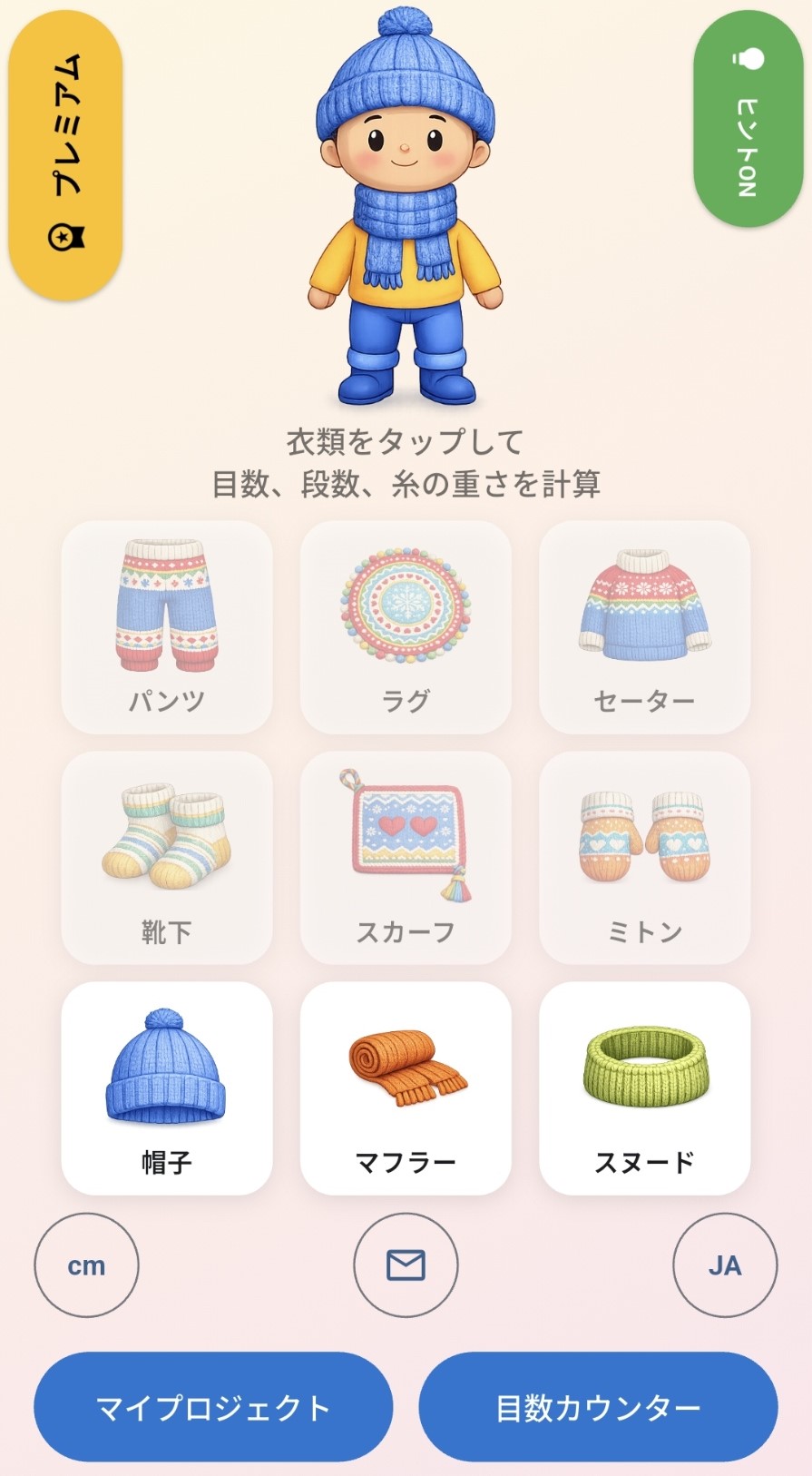Open the envelope contact icon
Viewport: 812px width, 1476px height.
click(x=406, y=1264)
